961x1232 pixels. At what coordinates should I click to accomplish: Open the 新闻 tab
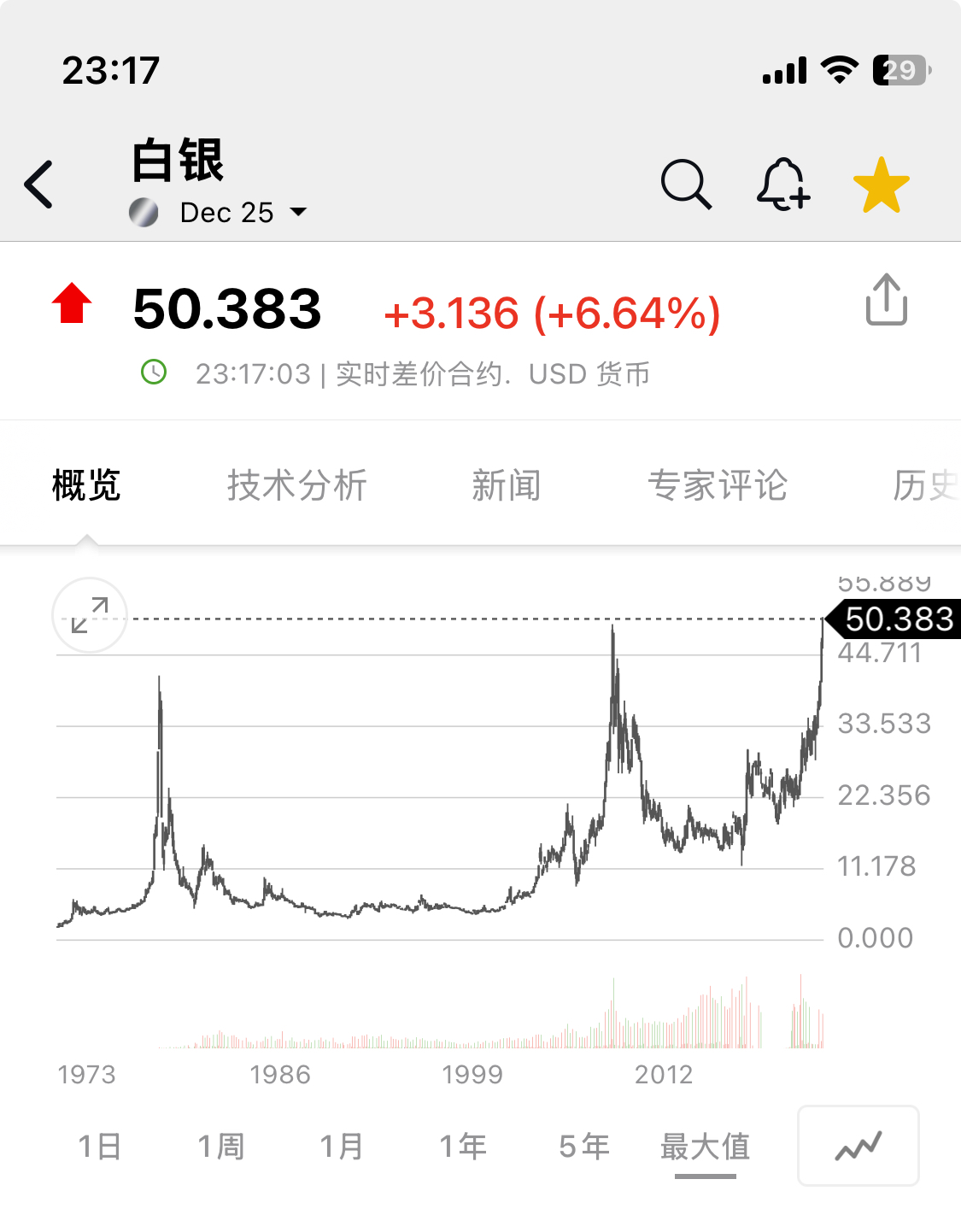coord(506,485)
